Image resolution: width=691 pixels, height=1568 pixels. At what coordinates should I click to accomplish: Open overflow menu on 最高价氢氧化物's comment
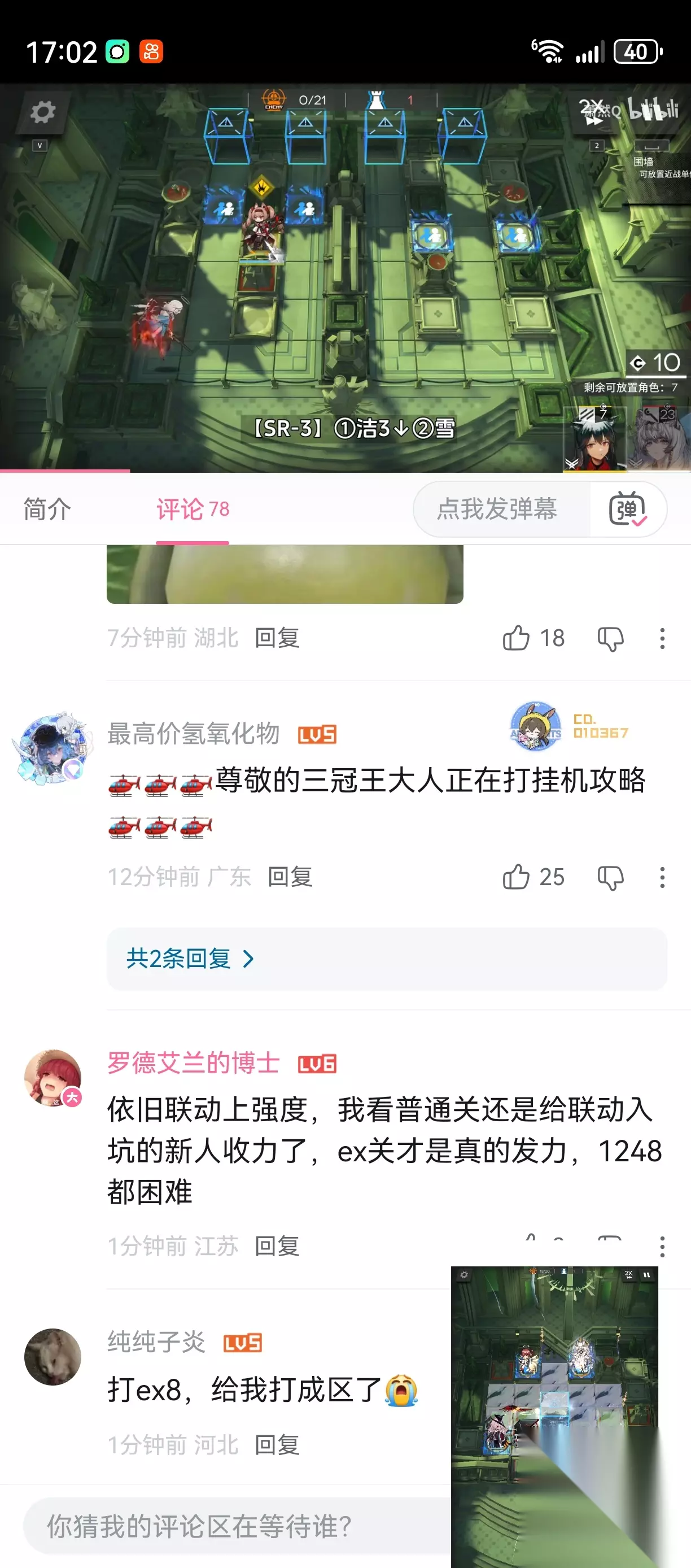pyautogui.click(x=662, y=877)
